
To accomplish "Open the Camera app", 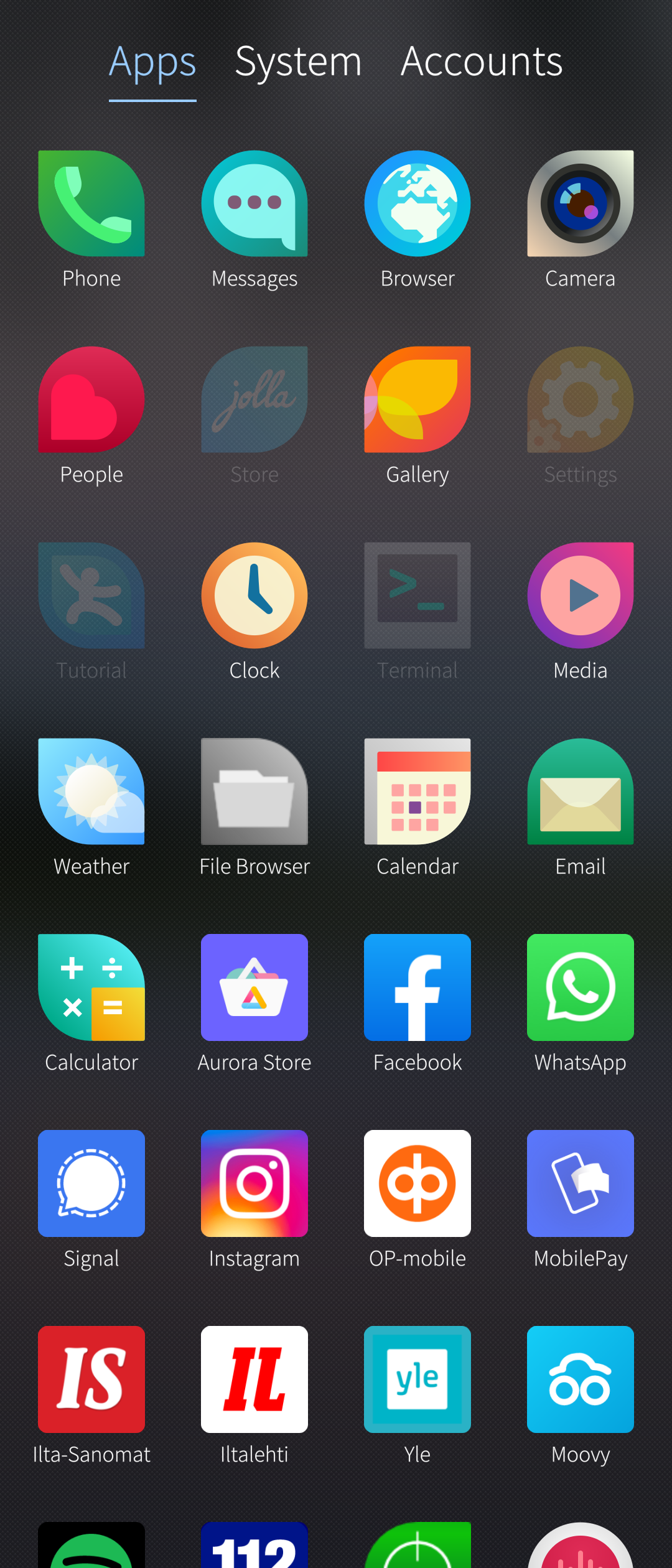I will coord(581,203).
